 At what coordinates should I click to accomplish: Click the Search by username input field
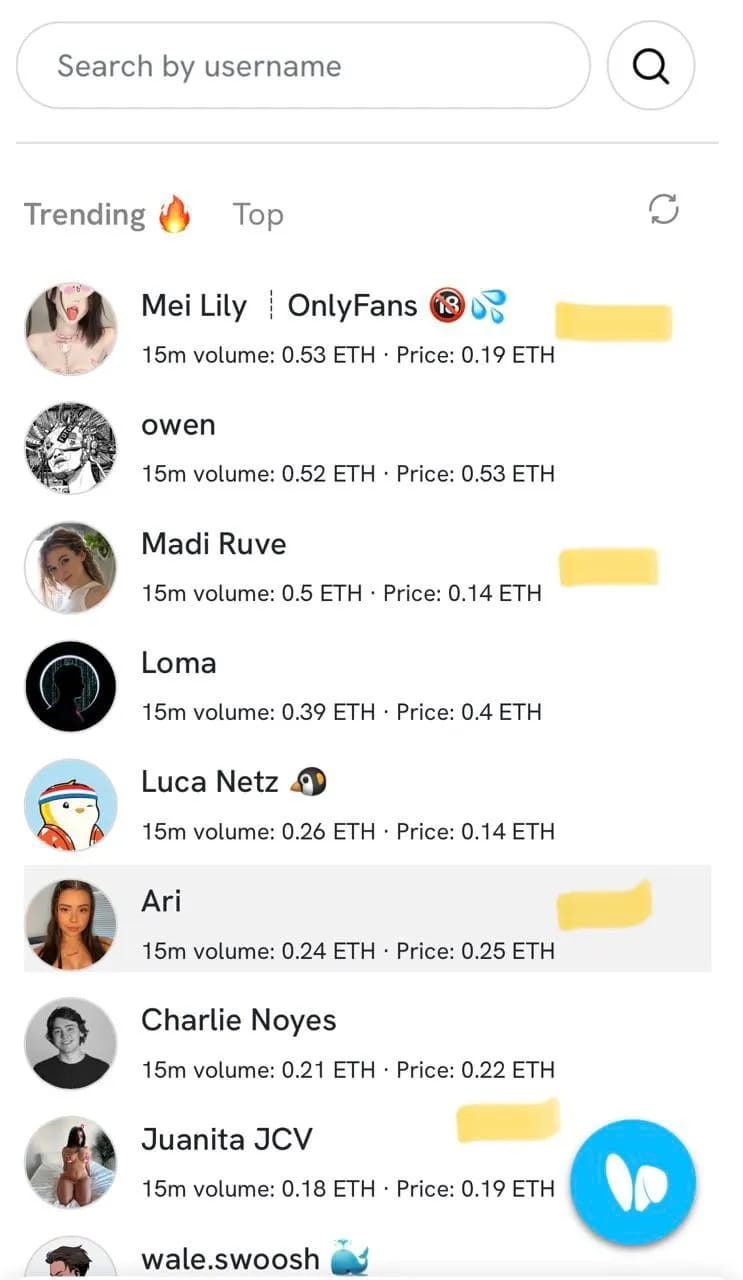tap(300, 66)
